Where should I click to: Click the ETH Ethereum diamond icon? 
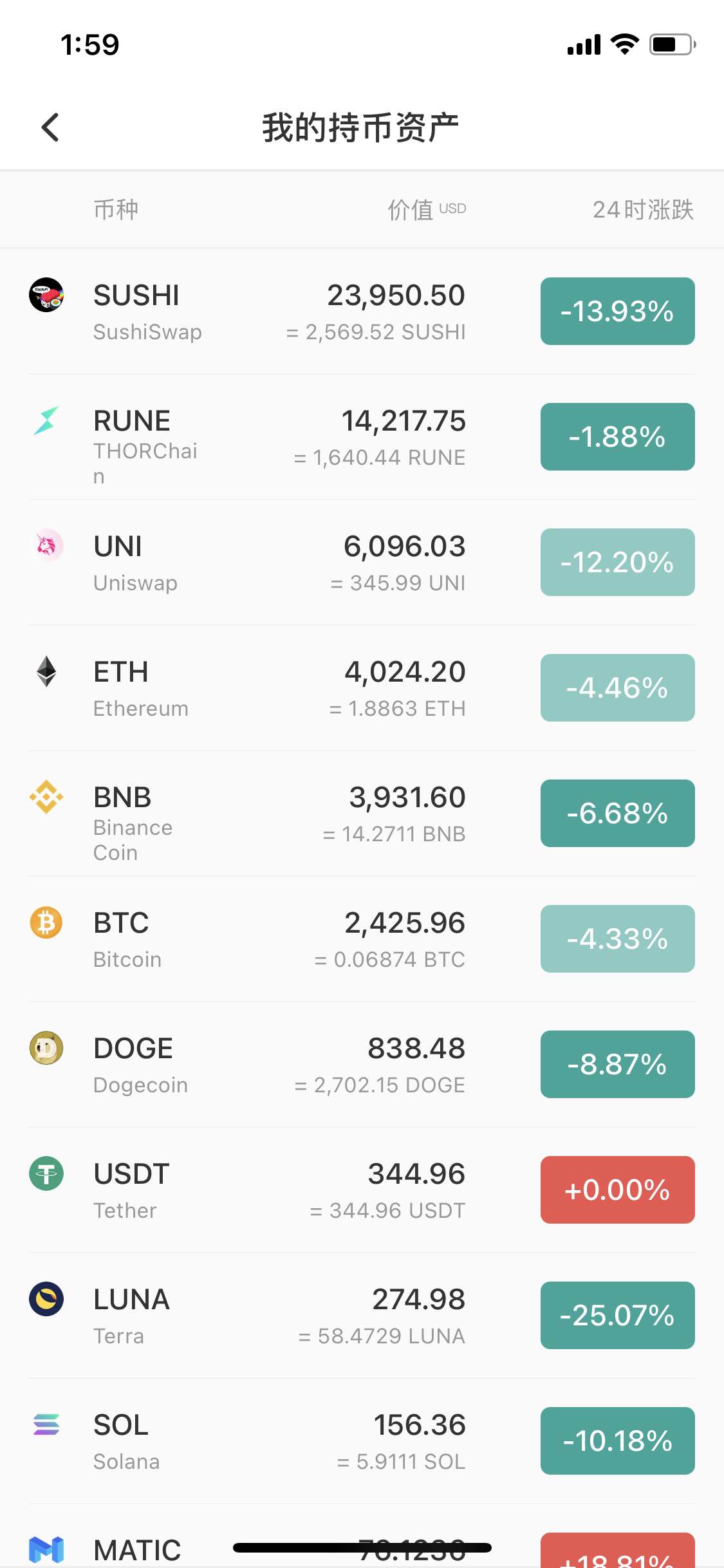coord(46,671)
